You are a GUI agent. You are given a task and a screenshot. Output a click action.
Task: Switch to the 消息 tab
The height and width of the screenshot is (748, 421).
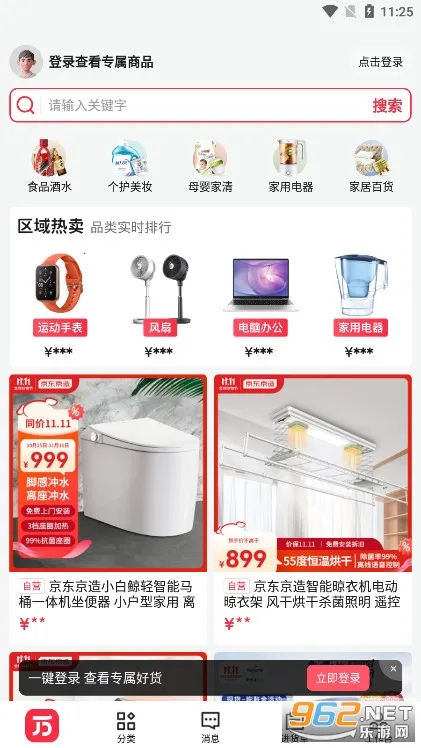pos(210,727)
